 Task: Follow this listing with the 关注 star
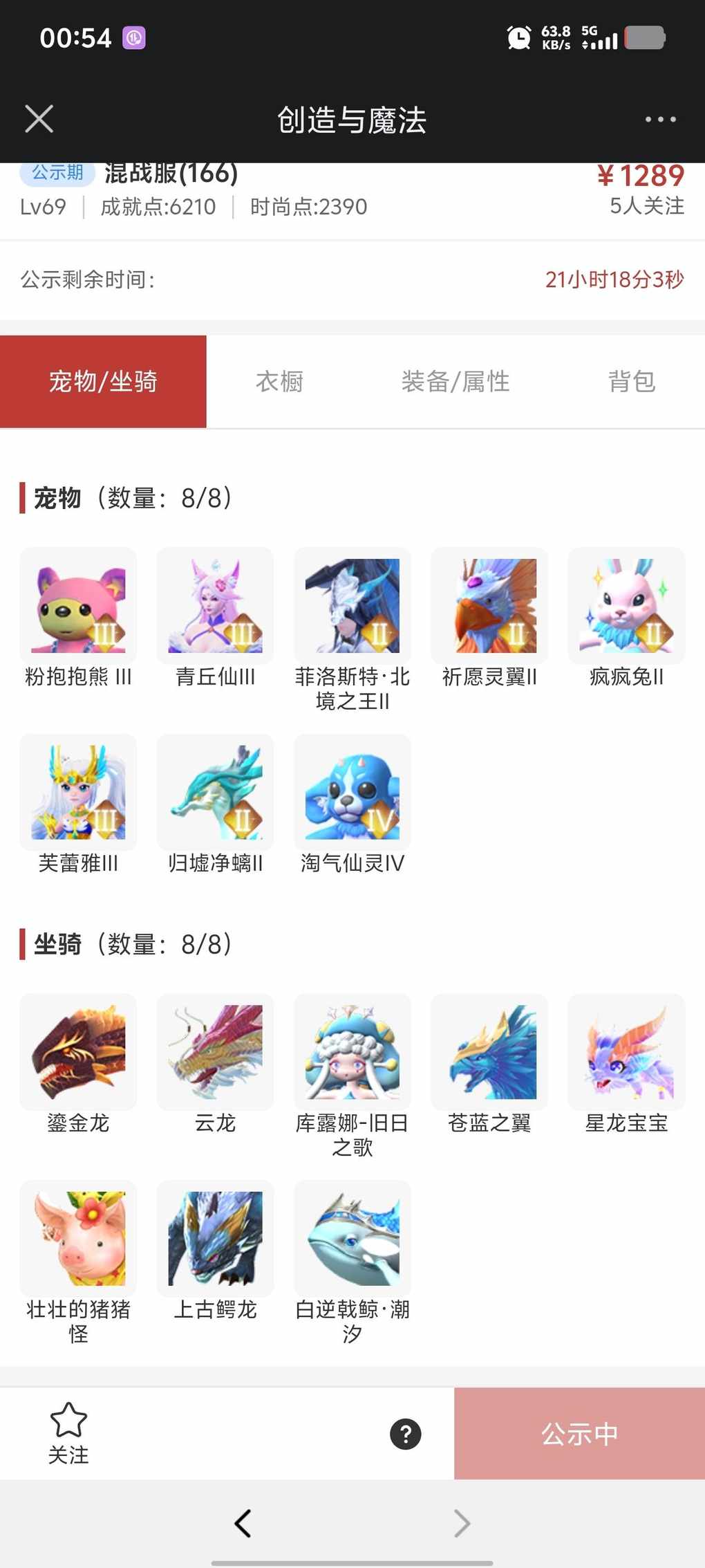coord(68,1433)
